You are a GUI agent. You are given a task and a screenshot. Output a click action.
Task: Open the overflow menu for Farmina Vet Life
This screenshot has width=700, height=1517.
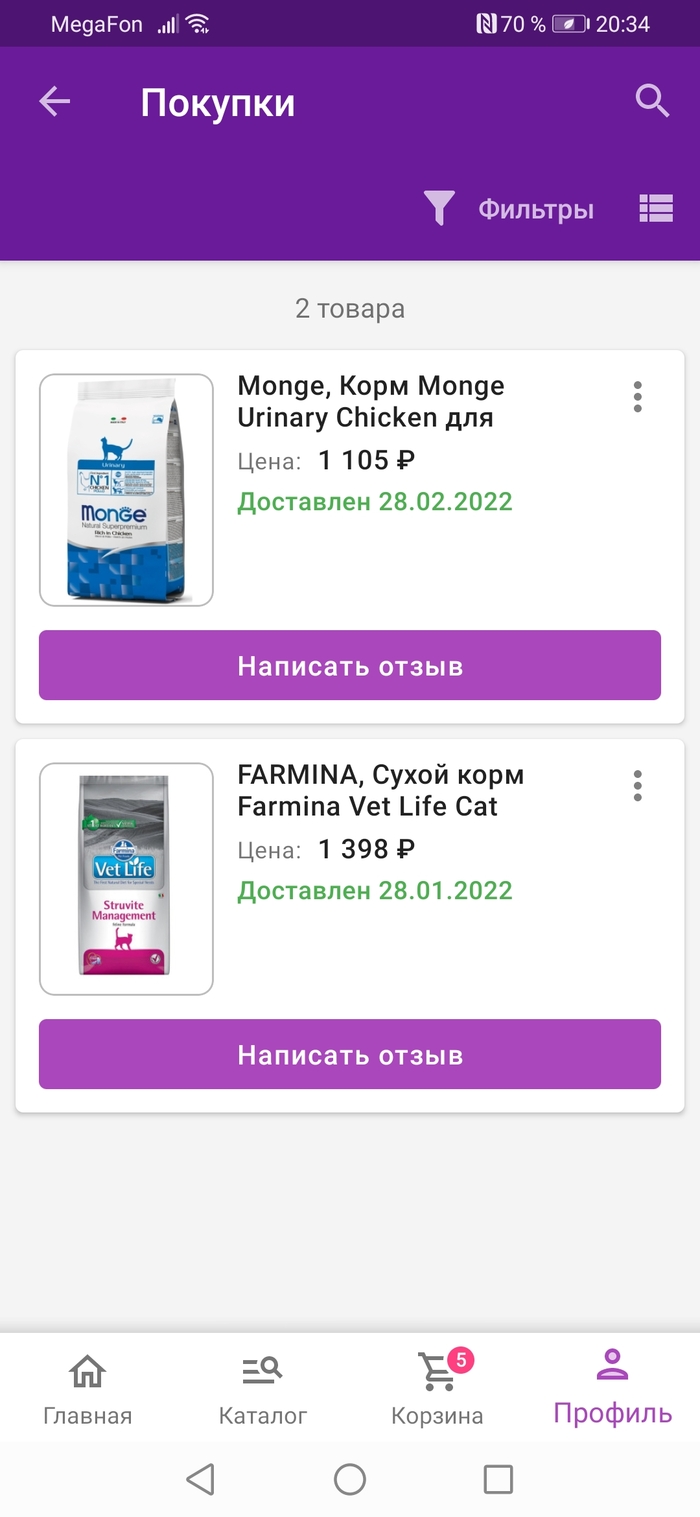click(638, 786)
